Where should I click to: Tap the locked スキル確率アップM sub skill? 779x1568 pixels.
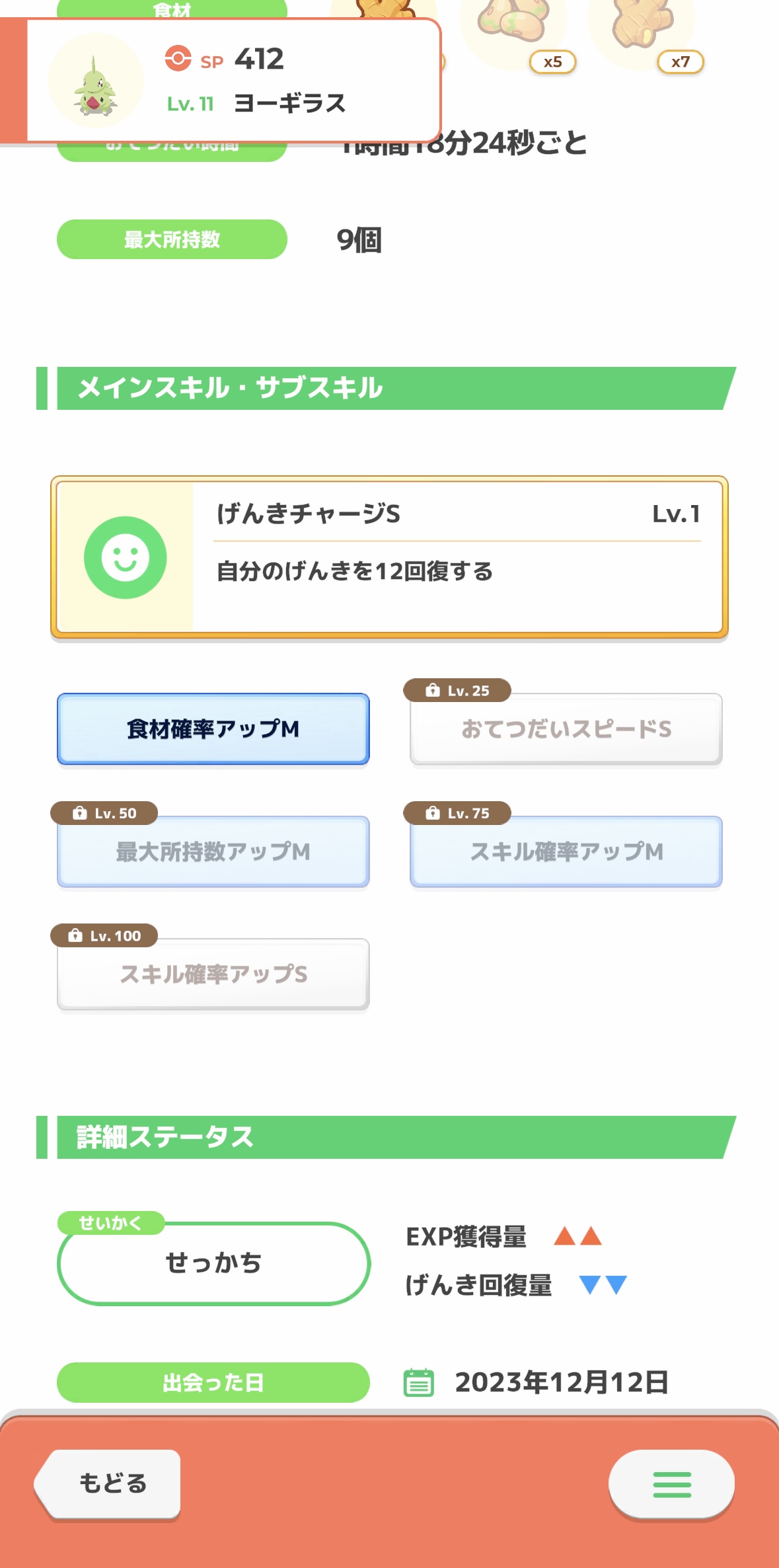tap(566, 851)
